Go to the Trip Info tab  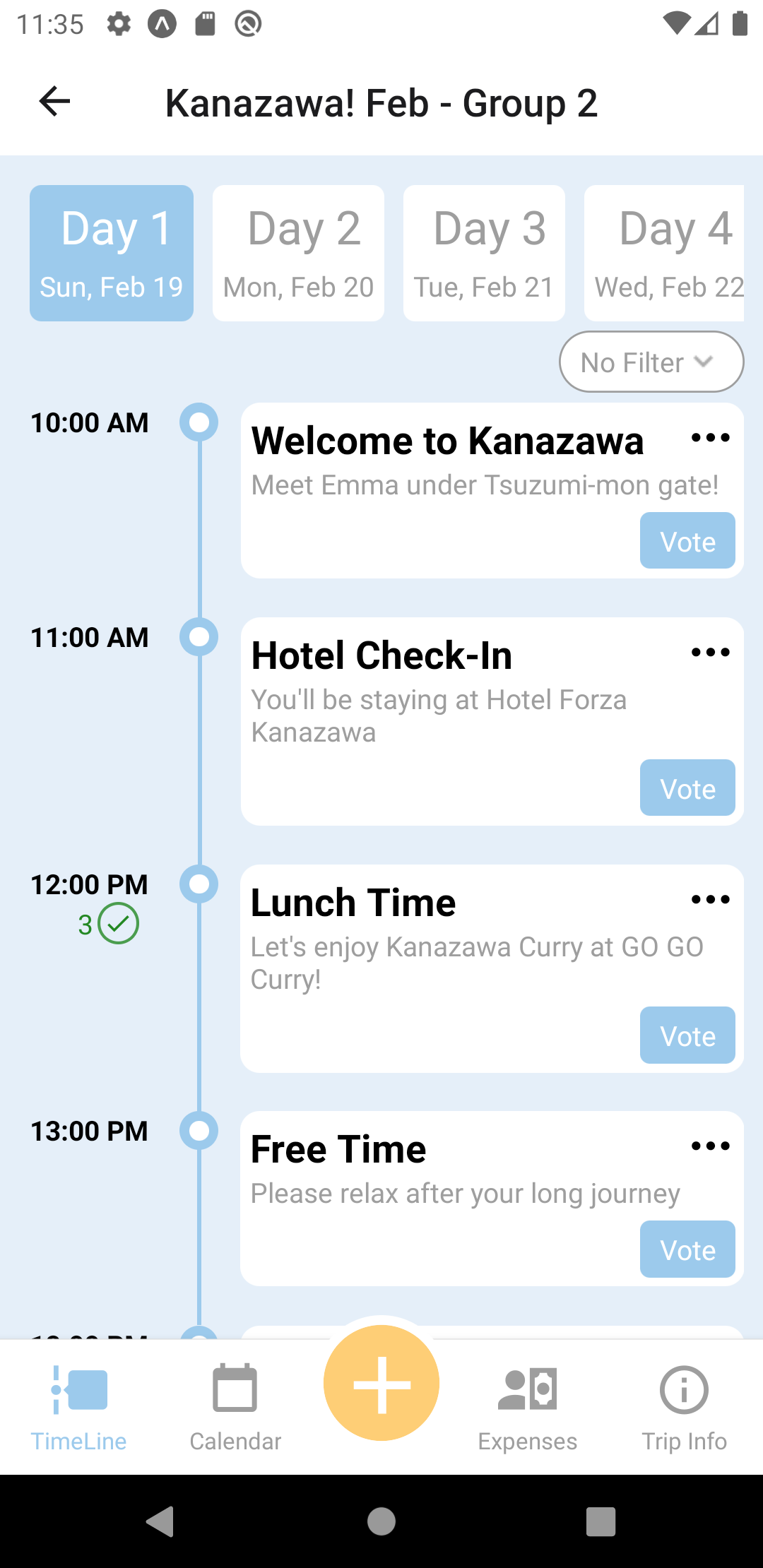click(x=684, y=1407)
